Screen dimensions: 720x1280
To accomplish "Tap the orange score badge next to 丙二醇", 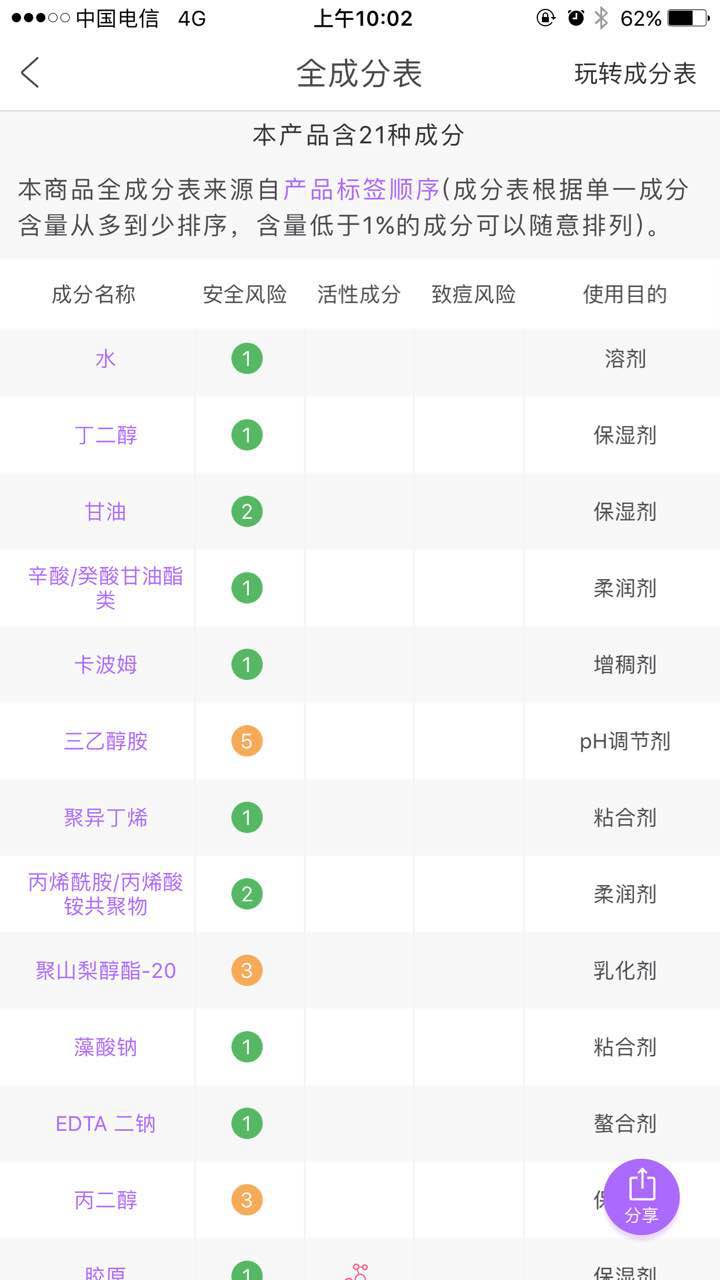I will click(246, 1199).
